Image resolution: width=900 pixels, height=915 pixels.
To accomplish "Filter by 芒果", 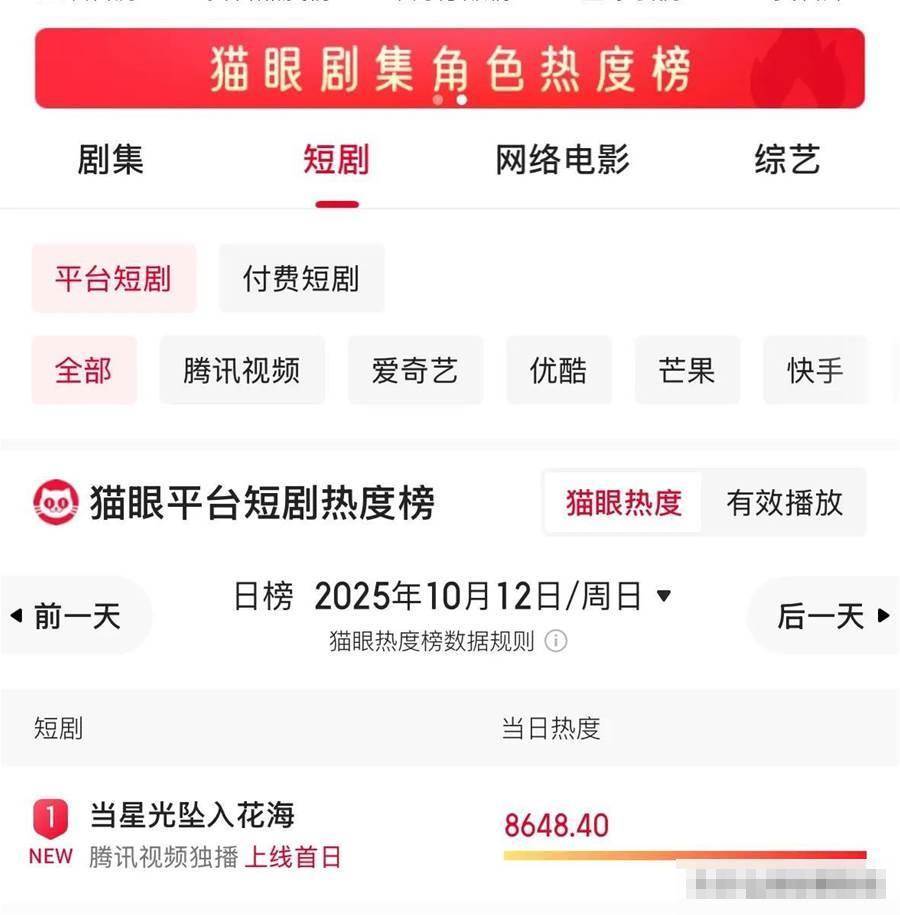I will [687, 371].
